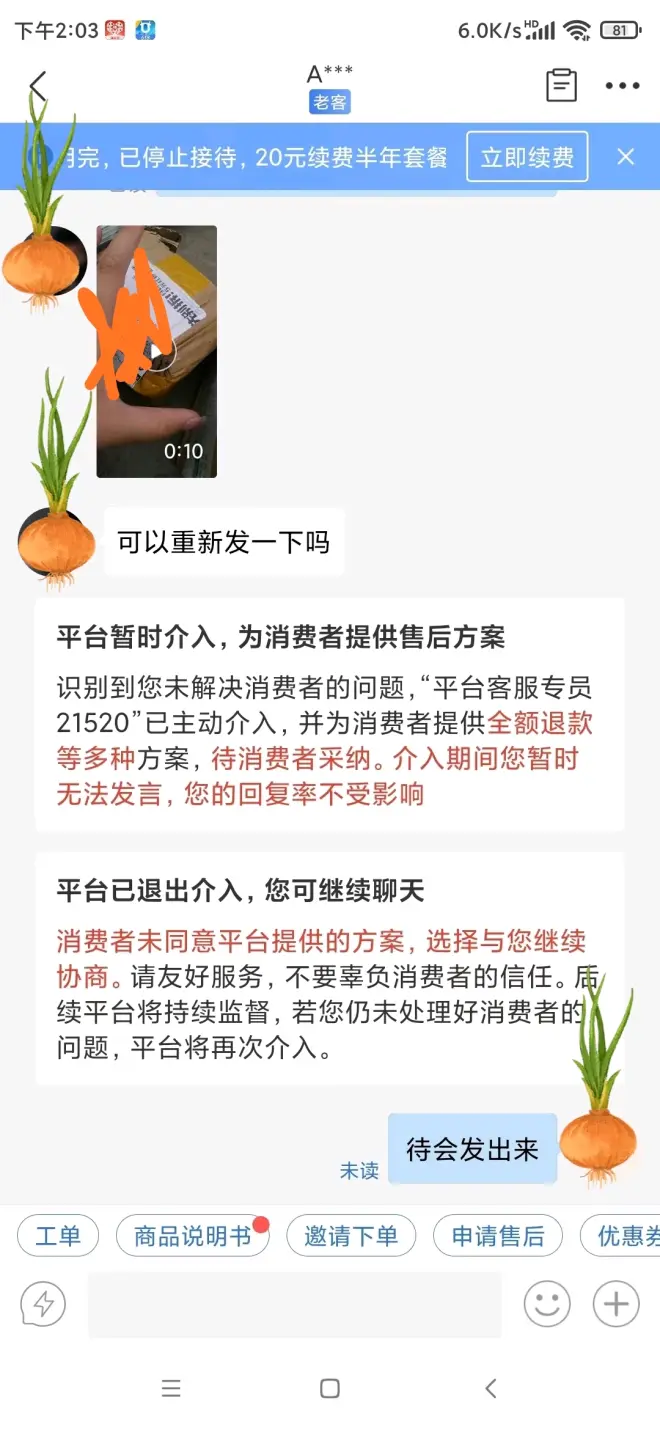The image size is (660, 1430).
Task: Open the emoji picker
Action: tap(547, 1304)
